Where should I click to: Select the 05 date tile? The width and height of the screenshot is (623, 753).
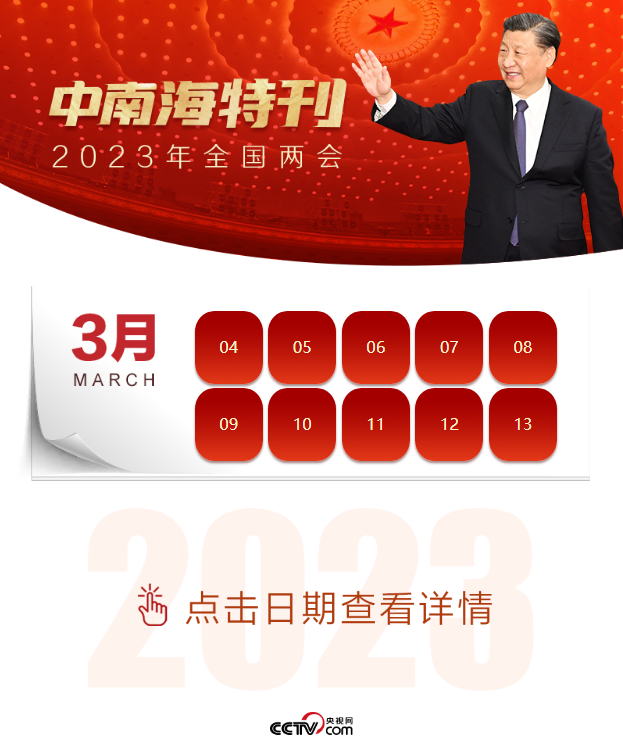pos(302,347)
